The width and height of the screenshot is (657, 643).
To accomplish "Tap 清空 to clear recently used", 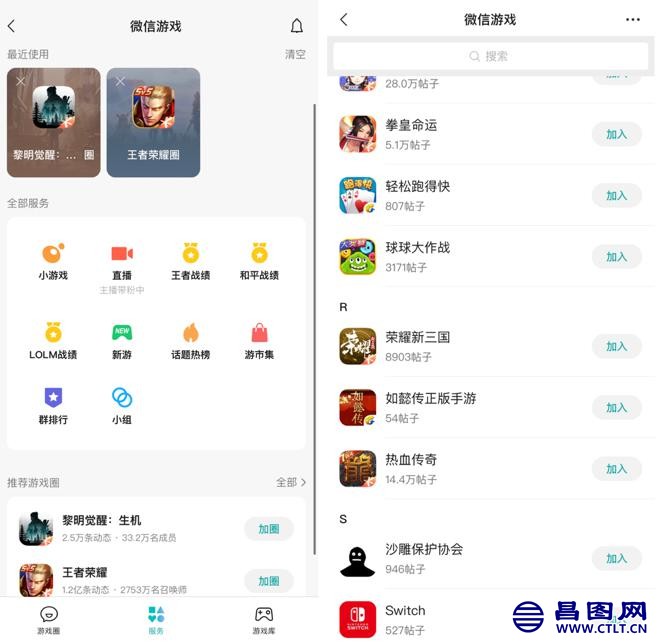I will [x=295, y=54].
